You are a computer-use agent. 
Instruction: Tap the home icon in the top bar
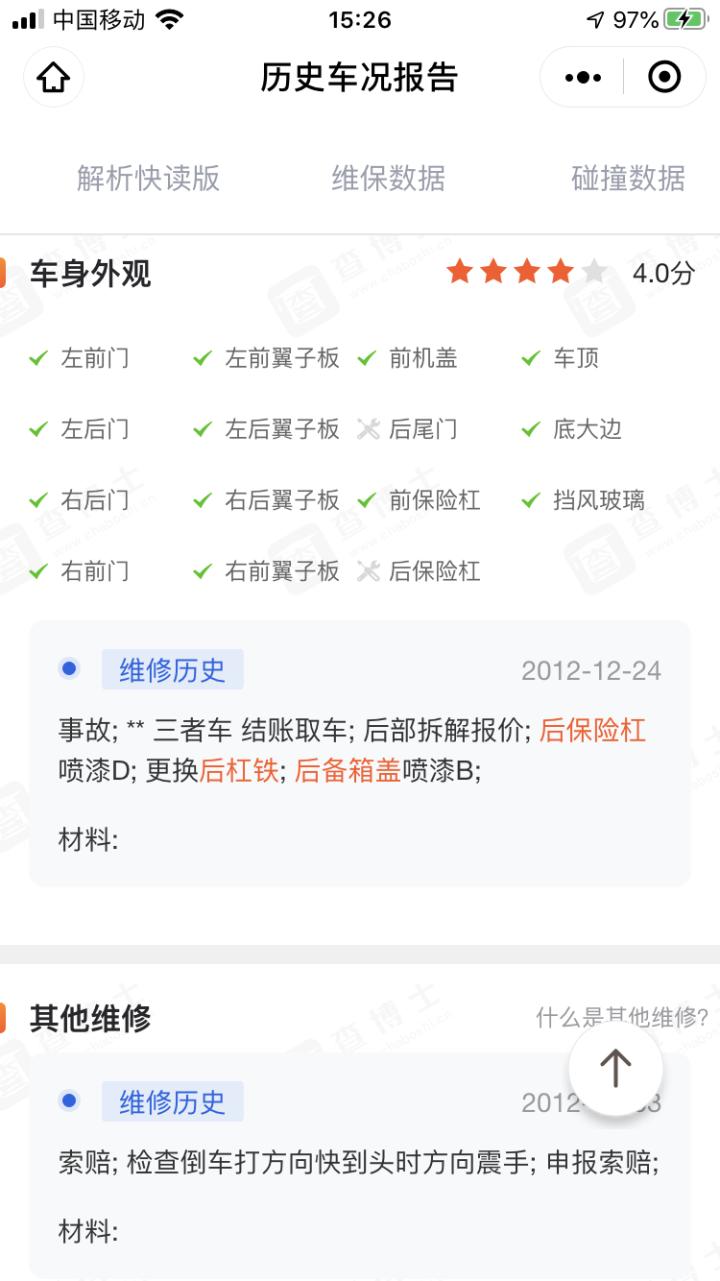[x=53, y=77]
